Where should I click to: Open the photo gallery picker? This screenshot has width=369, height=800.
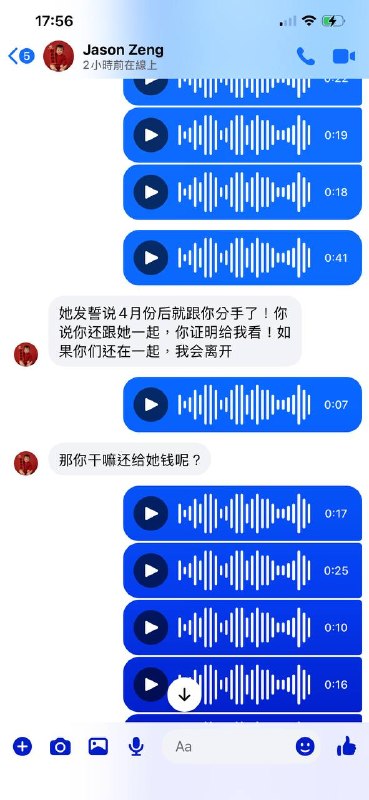(98, 746)
